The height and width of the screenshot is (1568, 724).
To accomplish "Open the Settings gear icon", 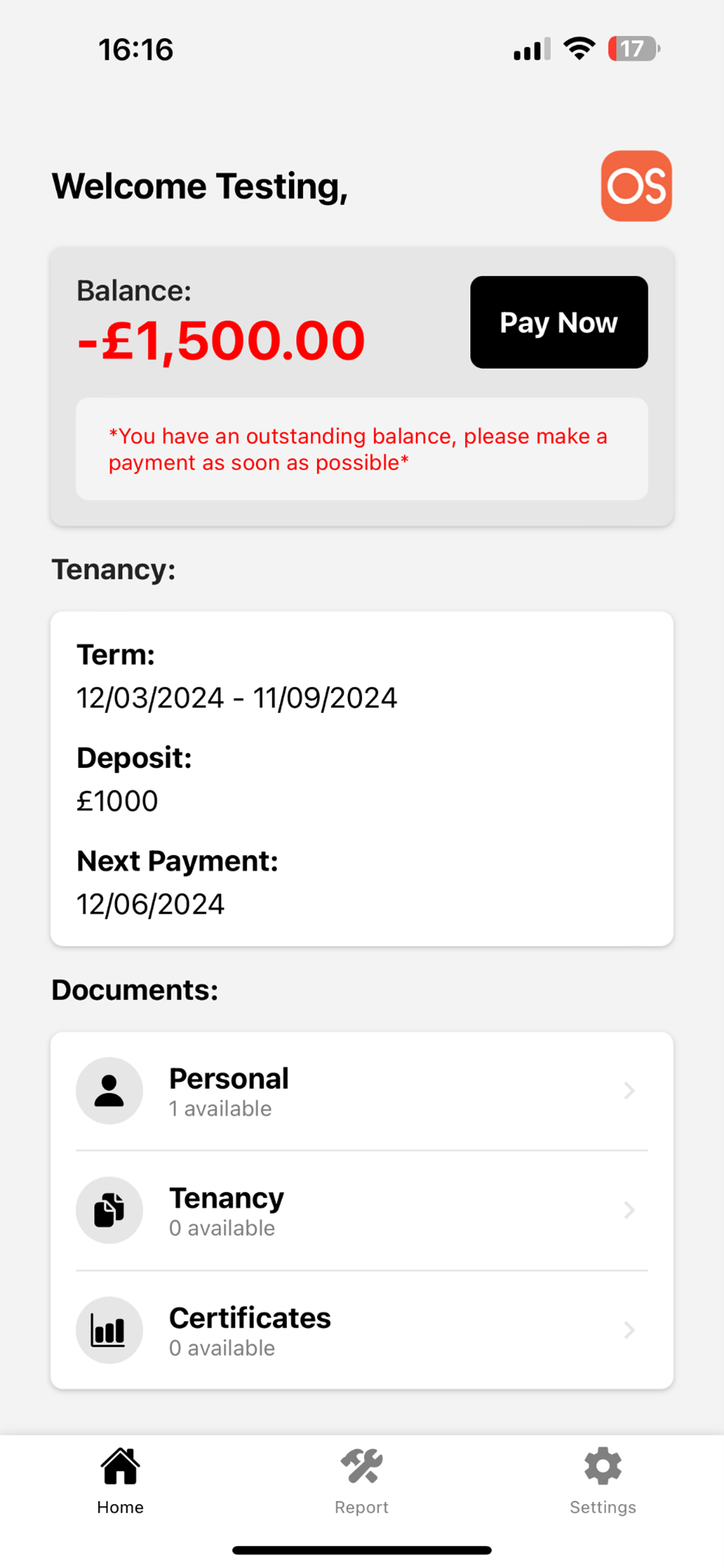I will [603, 1464].
